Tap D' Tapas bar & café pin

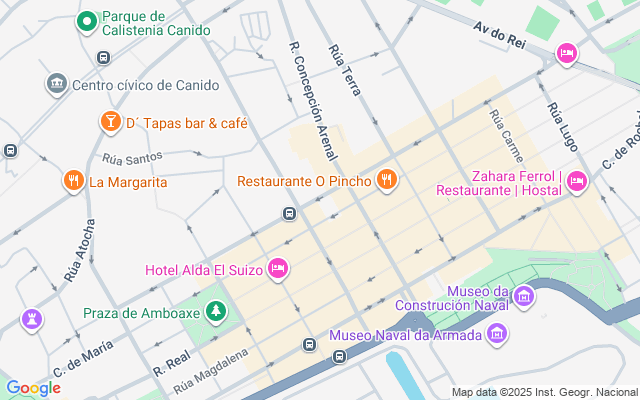click(x=109, y=122)
